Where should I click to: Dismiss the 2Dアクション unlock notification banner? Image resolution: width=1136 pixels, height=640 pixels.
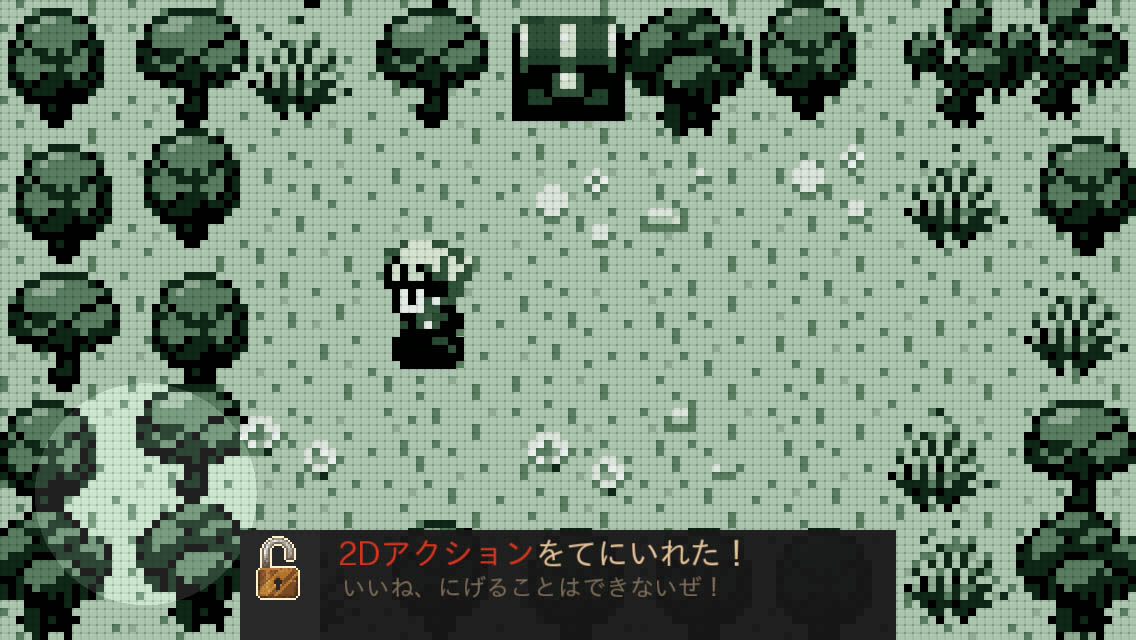pos(567,569)
